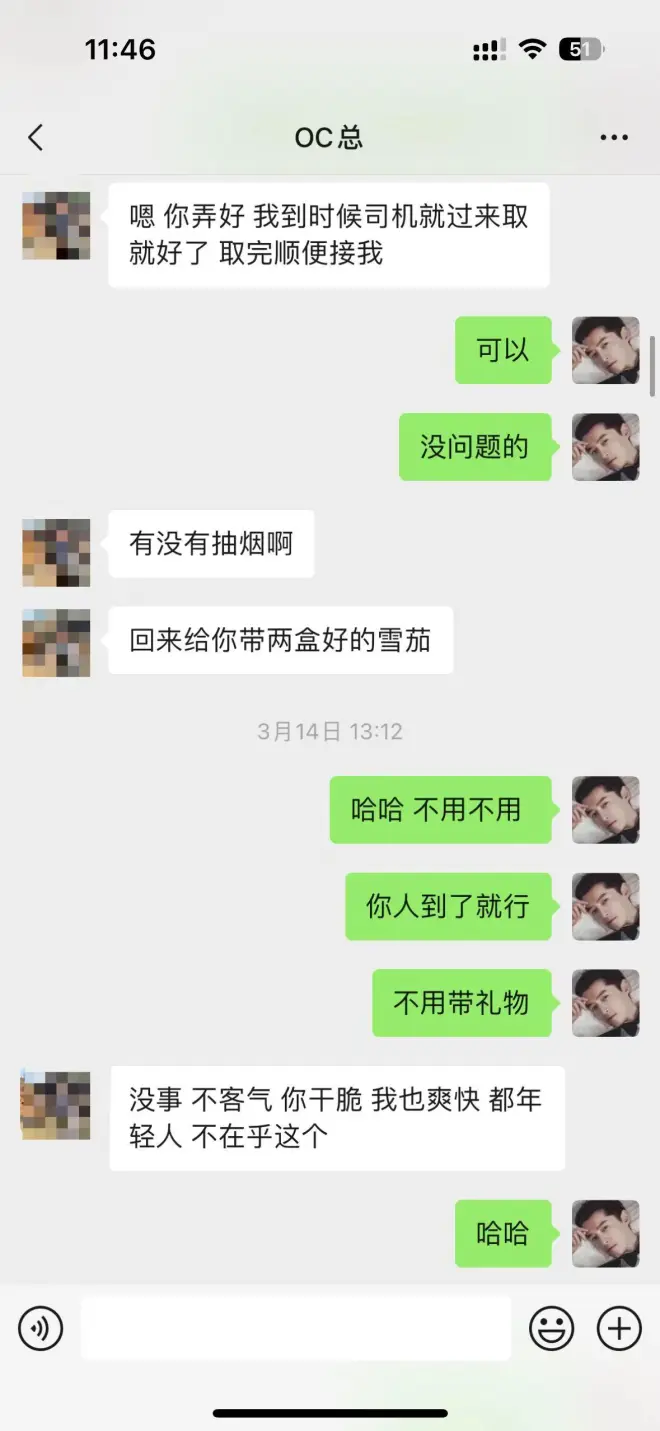Tap my avatar beside 没问题的
660x1431 pixels.
pyautogui.click(x=605, y=447)
